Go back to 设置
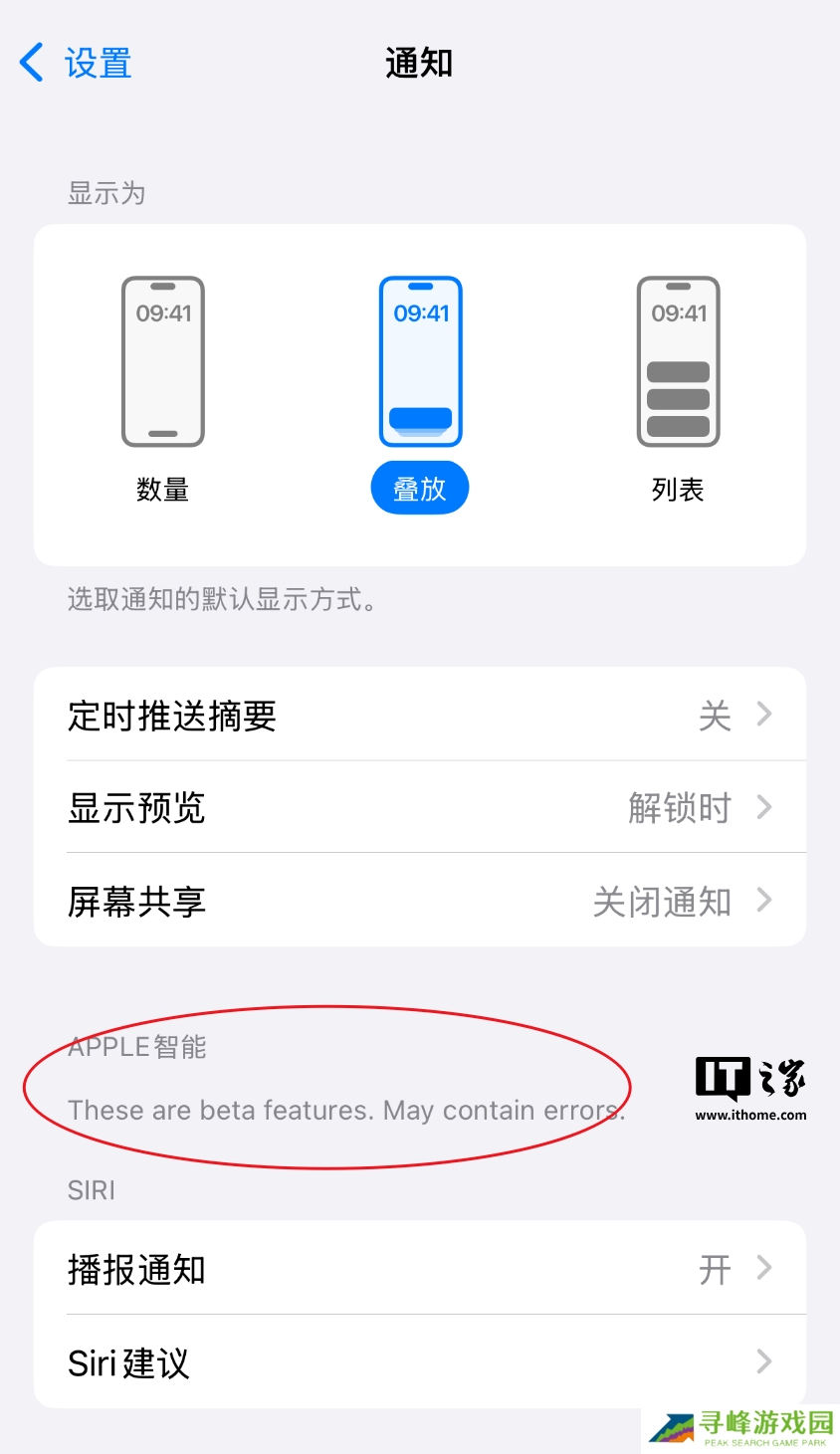Image resolution: width=840 pixels, height=1454 pixels. 76,63
